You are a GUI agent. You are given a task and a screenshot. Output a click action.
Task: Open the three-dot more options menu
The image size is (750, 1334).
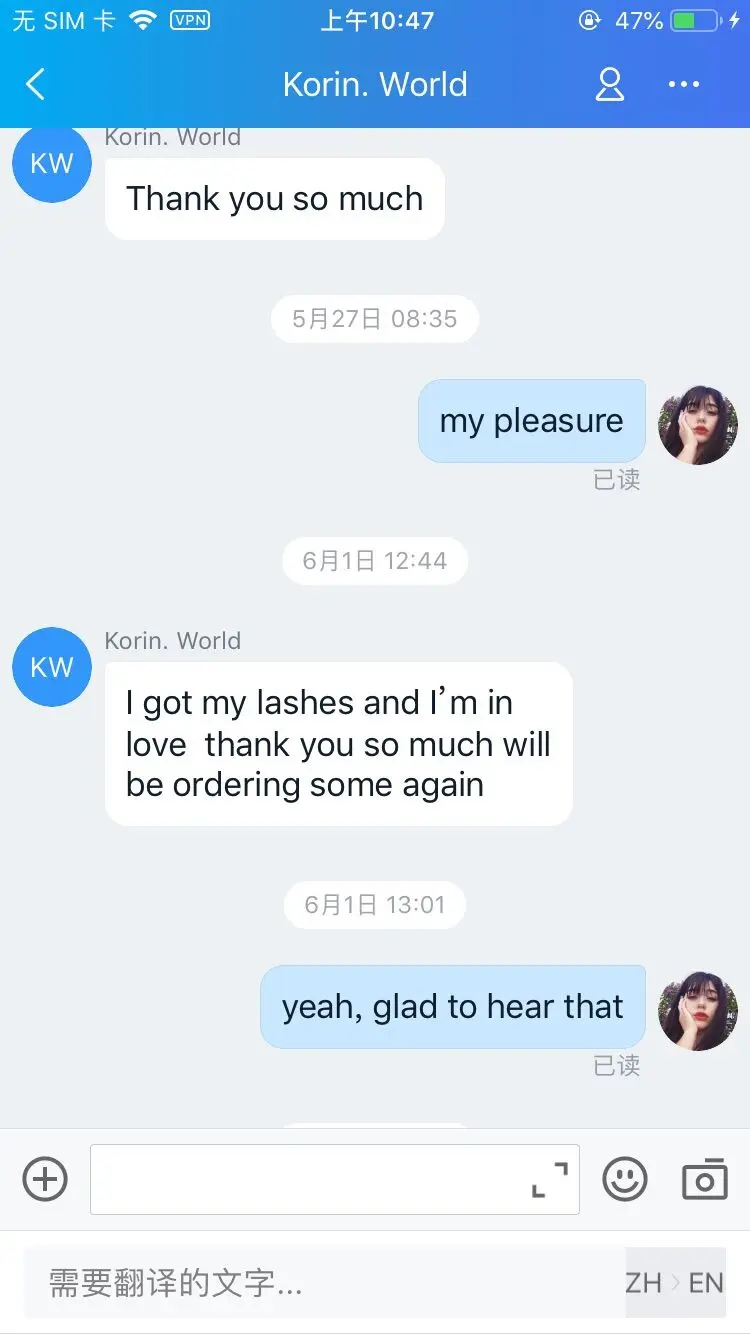[684, 85]
